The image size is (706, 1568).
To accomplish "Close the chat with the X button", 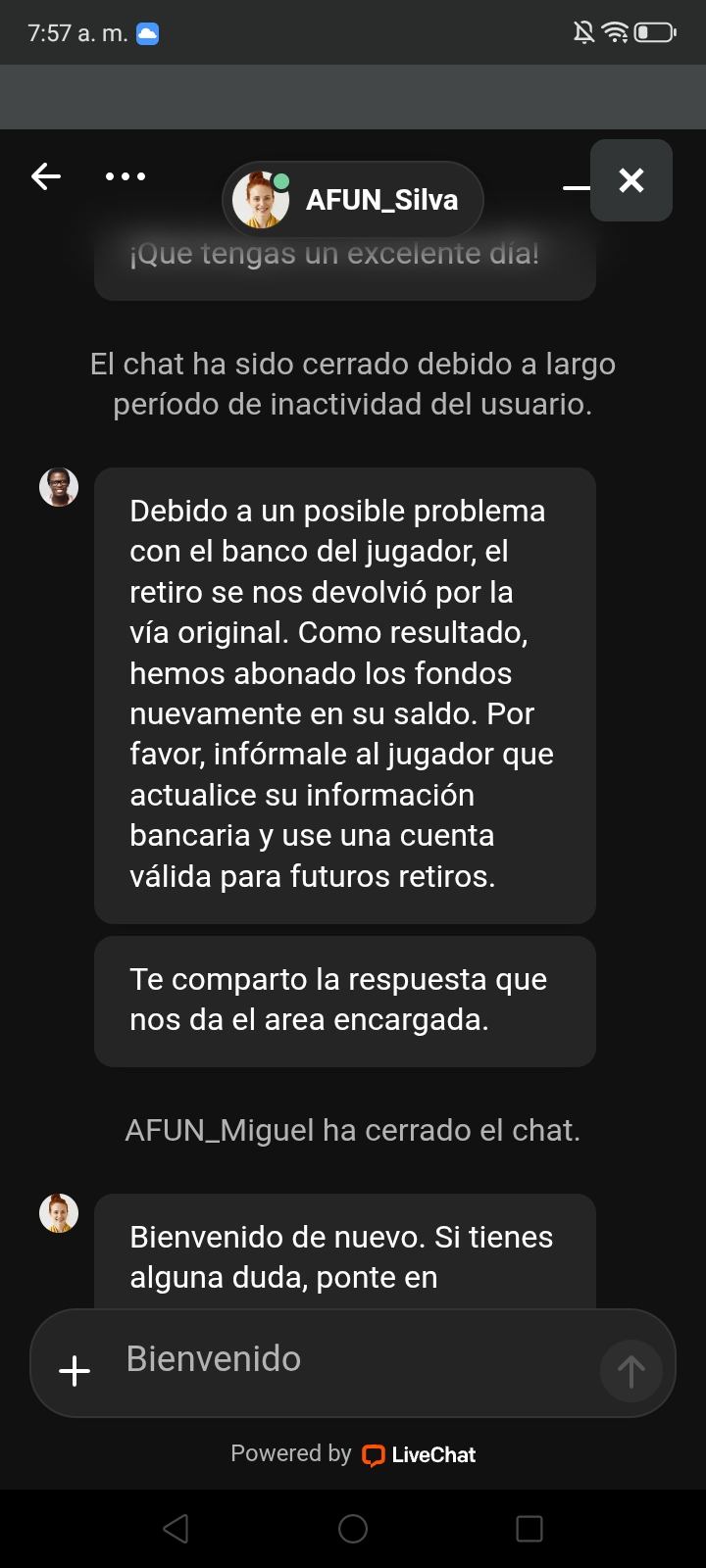I will (x=631, y=180).
